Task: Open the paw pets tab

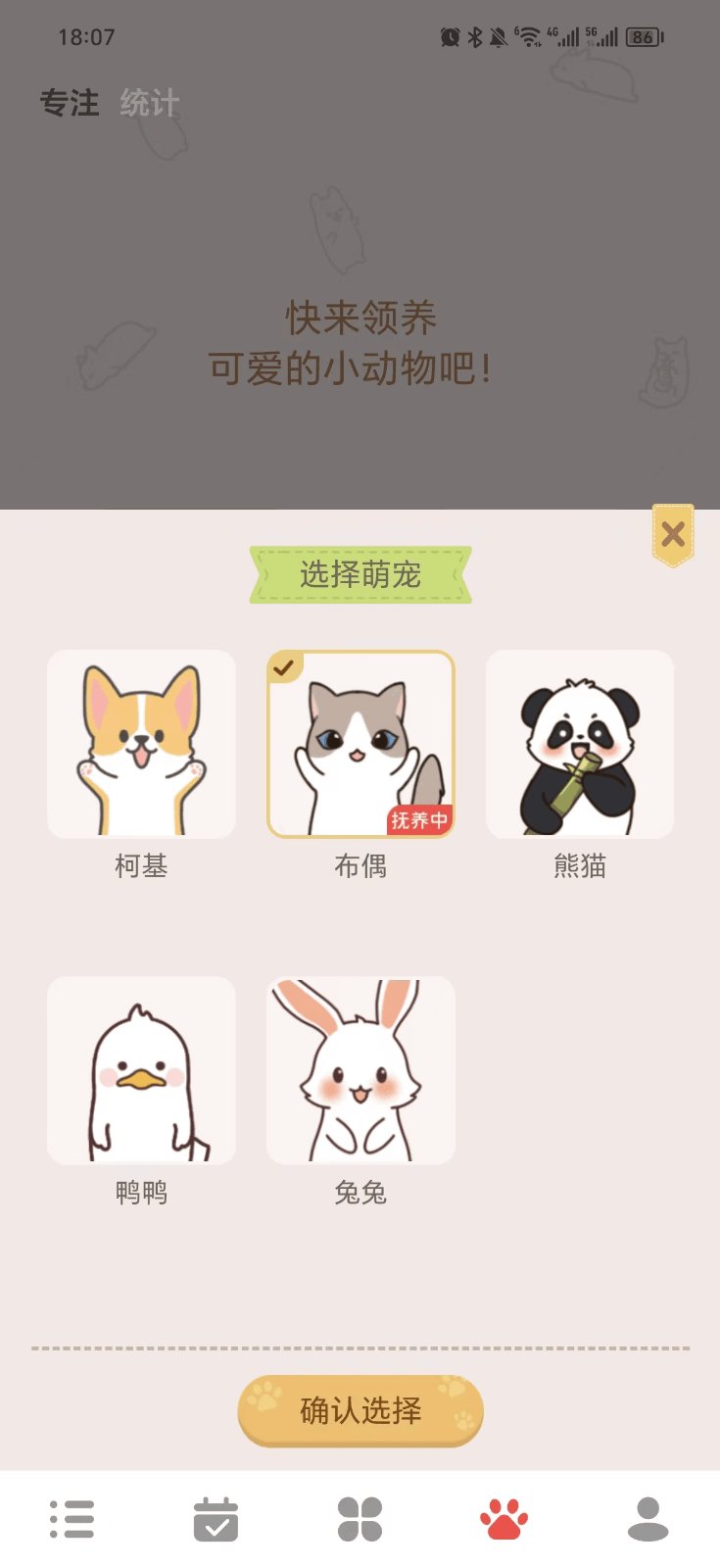Action: [504, 1519]
